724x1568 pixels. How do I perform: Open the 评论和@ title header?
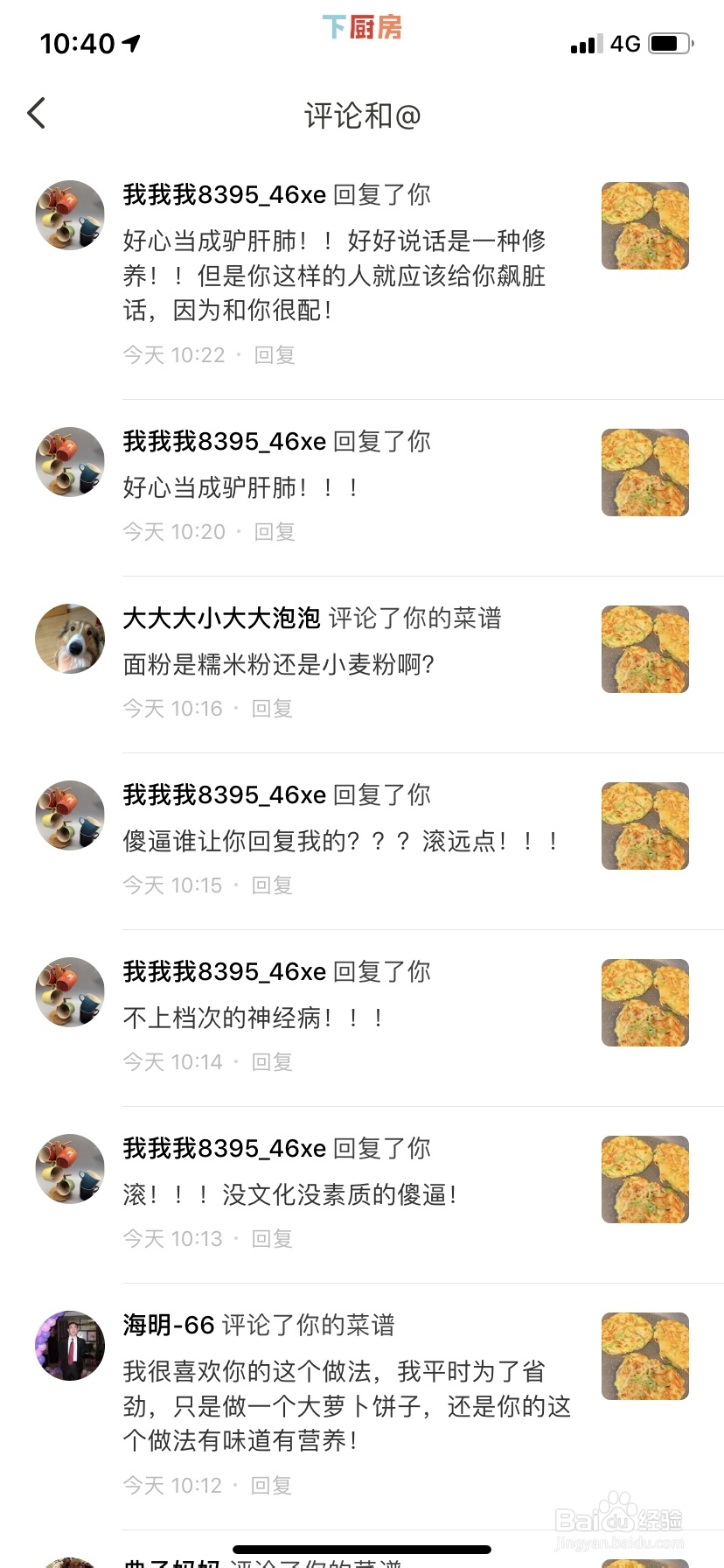tap(361, 115)
